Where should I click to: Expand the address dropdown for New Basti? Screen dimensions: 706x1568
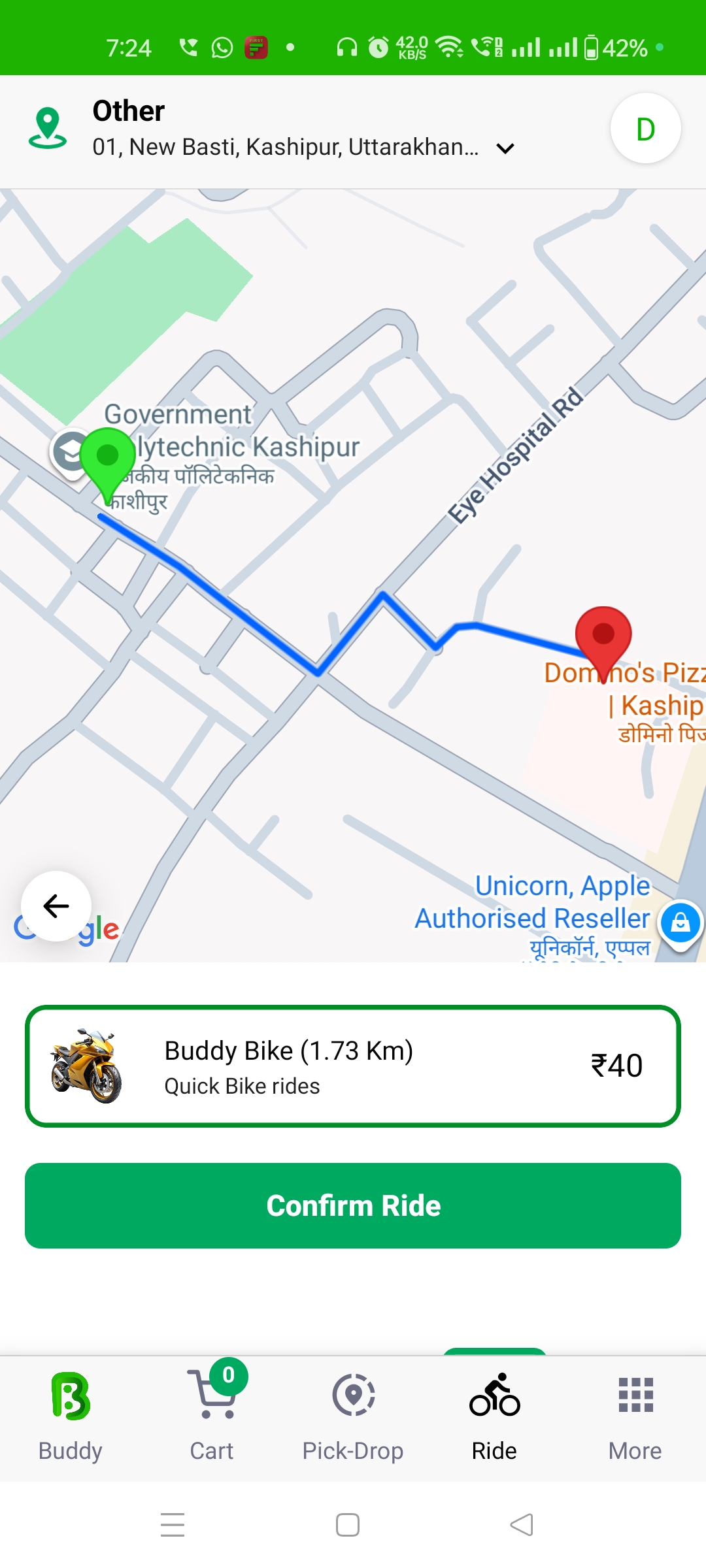click(x=505, y=148)
